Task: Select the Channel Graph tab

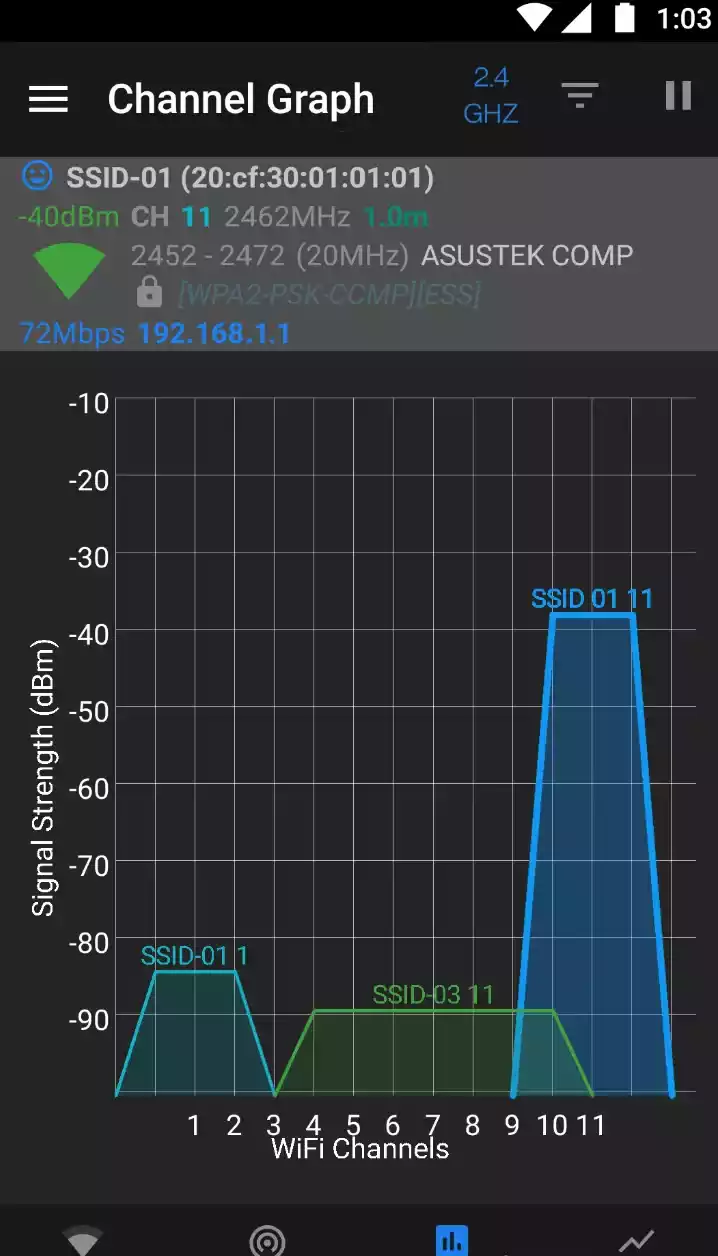Action: tap(452, 1241)
